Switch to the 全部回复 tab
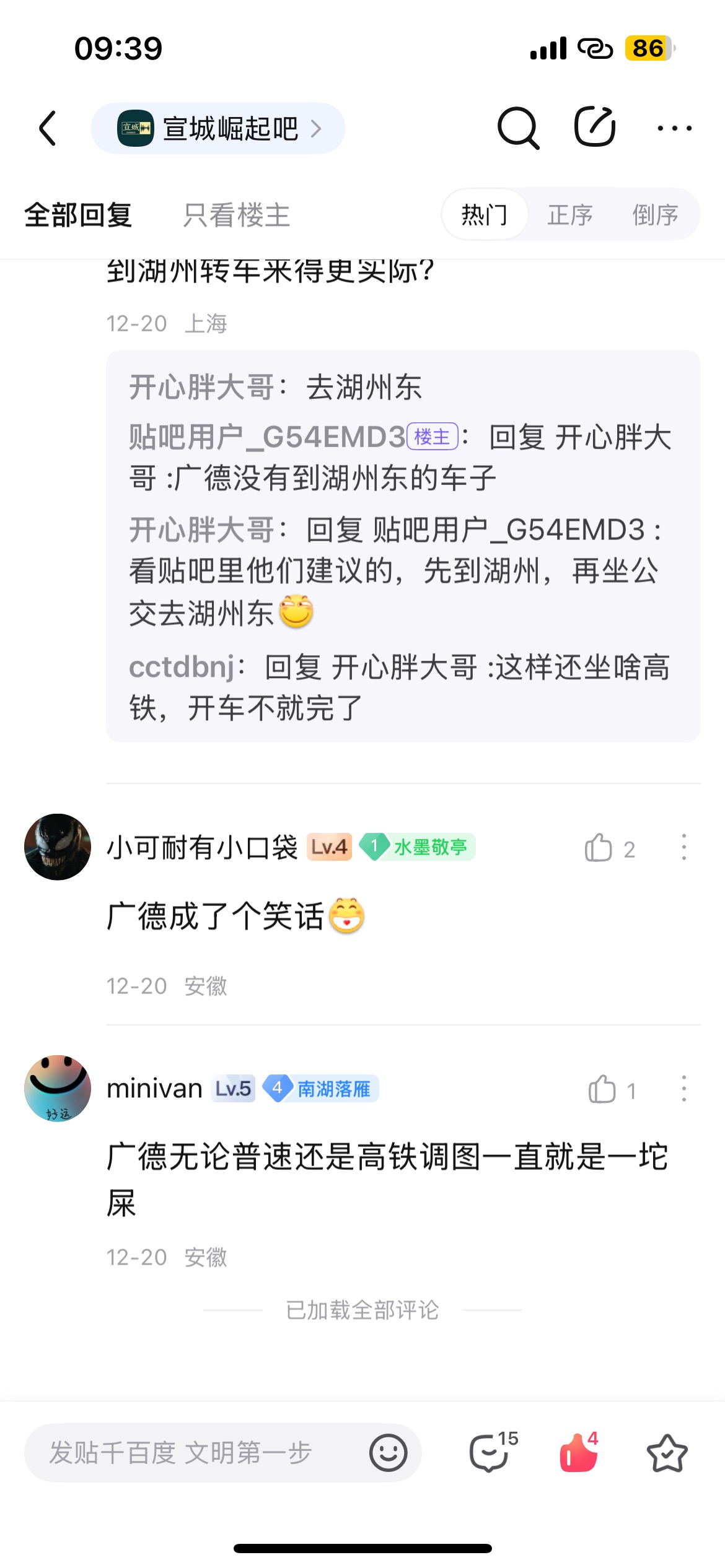This screenshot has width=725, height=1568. [78, 216]
